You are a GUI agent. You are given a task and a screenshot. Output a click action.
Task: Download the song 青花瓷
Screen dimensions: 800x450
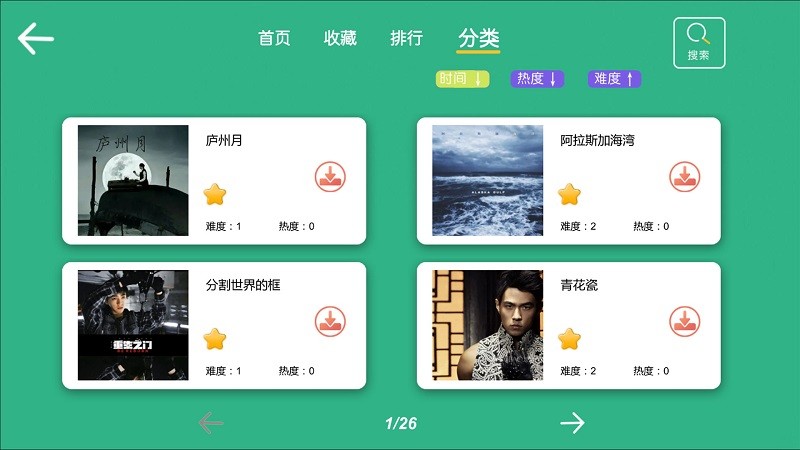pyautogui.click(x=684, y=322)
